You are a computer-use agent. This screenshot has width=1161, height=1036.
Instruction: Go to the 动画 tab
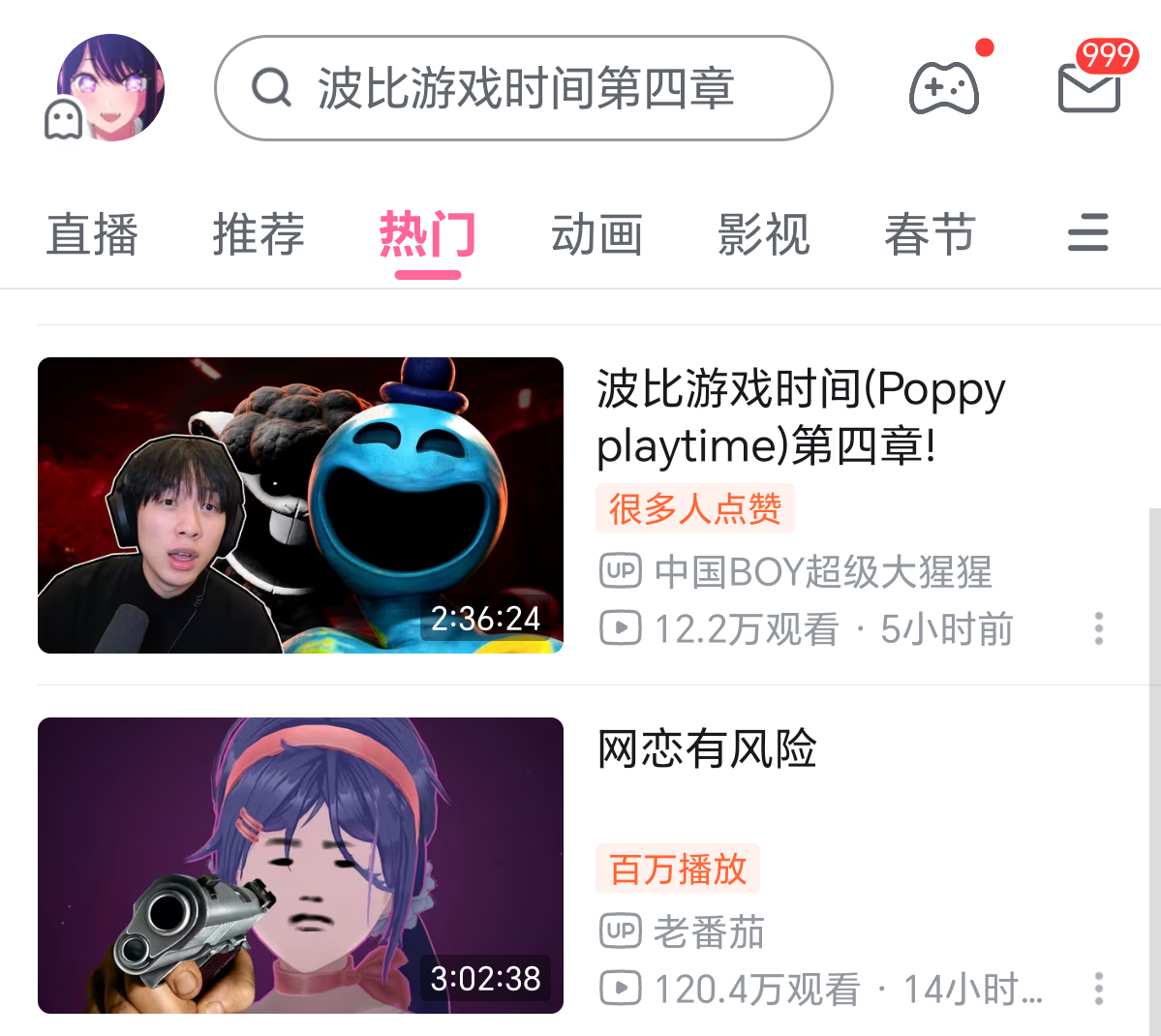point(596,235)
